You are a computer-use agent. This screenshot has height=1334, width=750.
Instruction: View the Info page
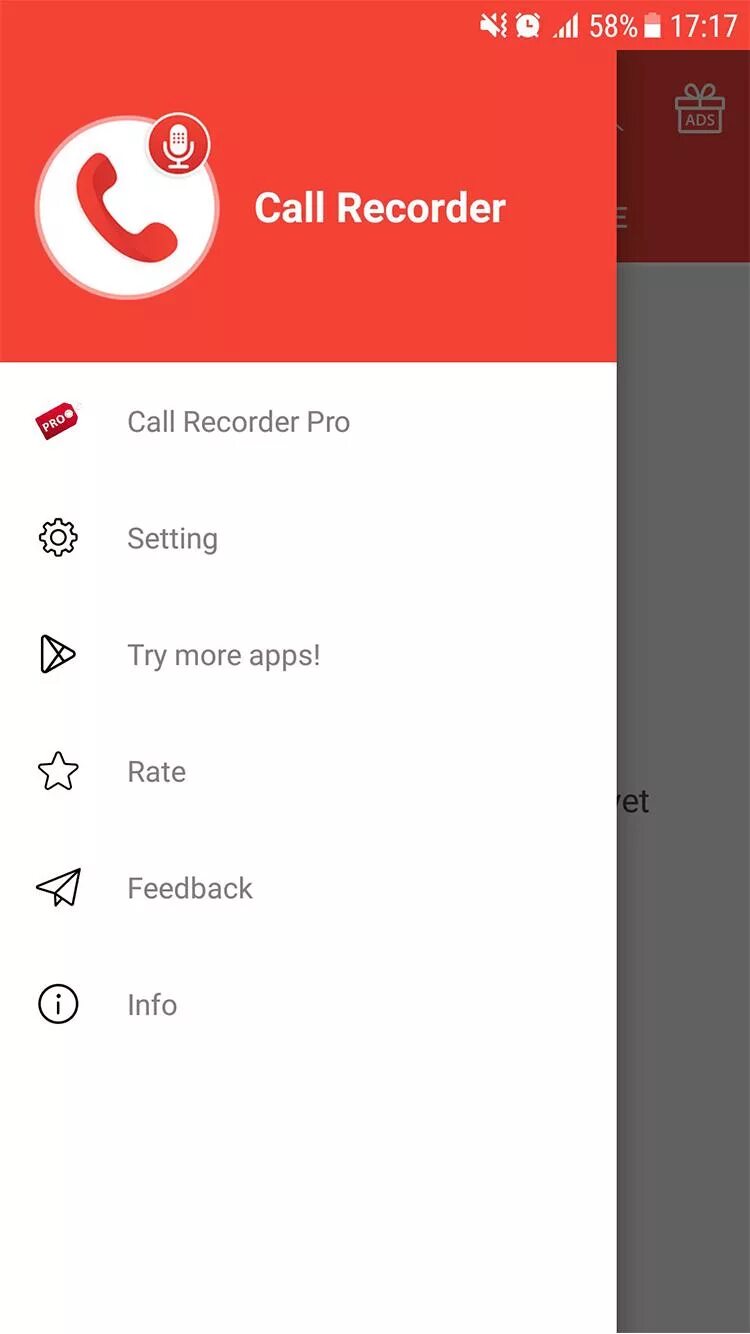(x=152, y=1005)
